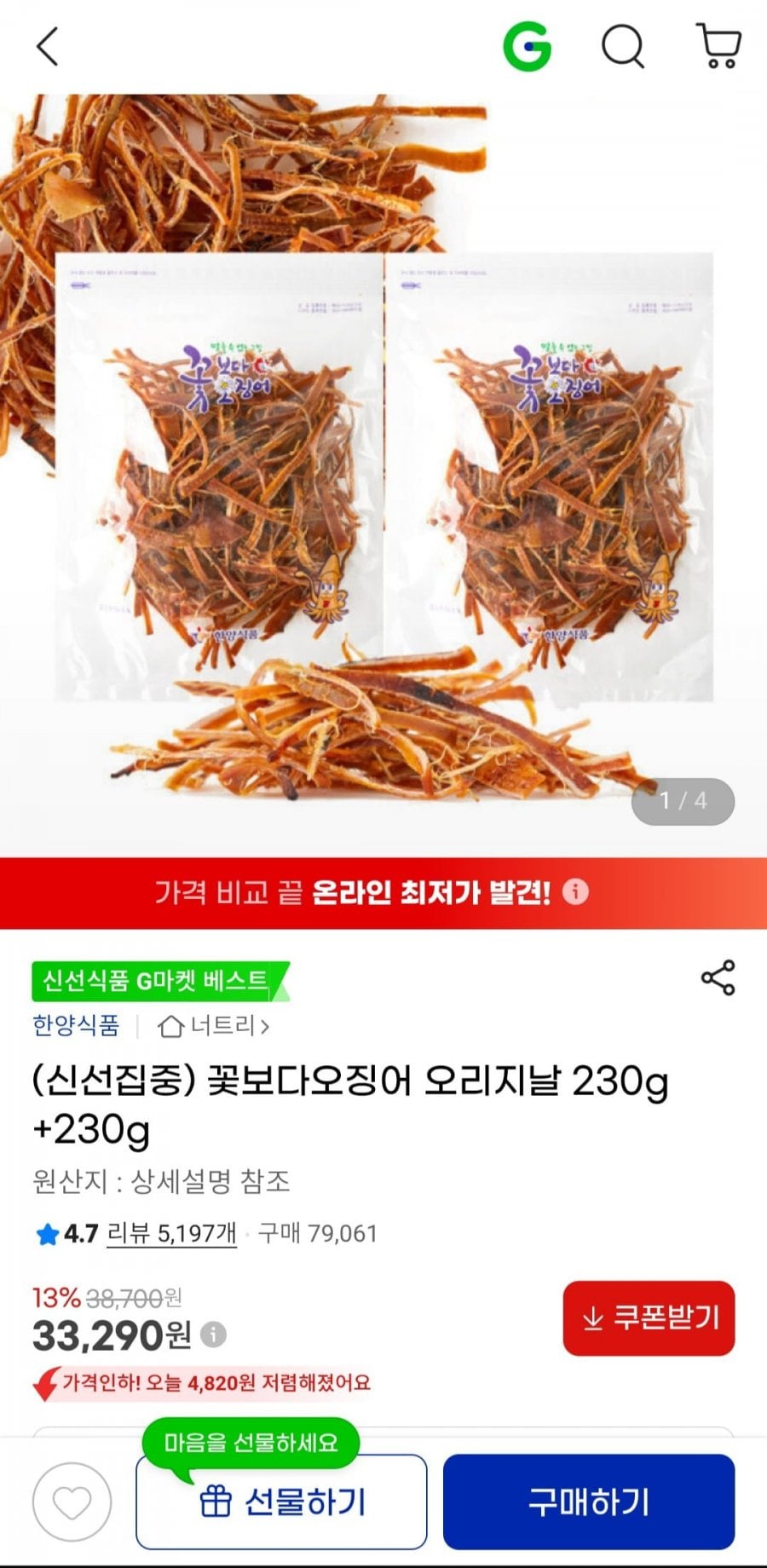Open the 한양식품 brand link
The height and width of the screenshot is (1568, 767).
(76, 1025)
